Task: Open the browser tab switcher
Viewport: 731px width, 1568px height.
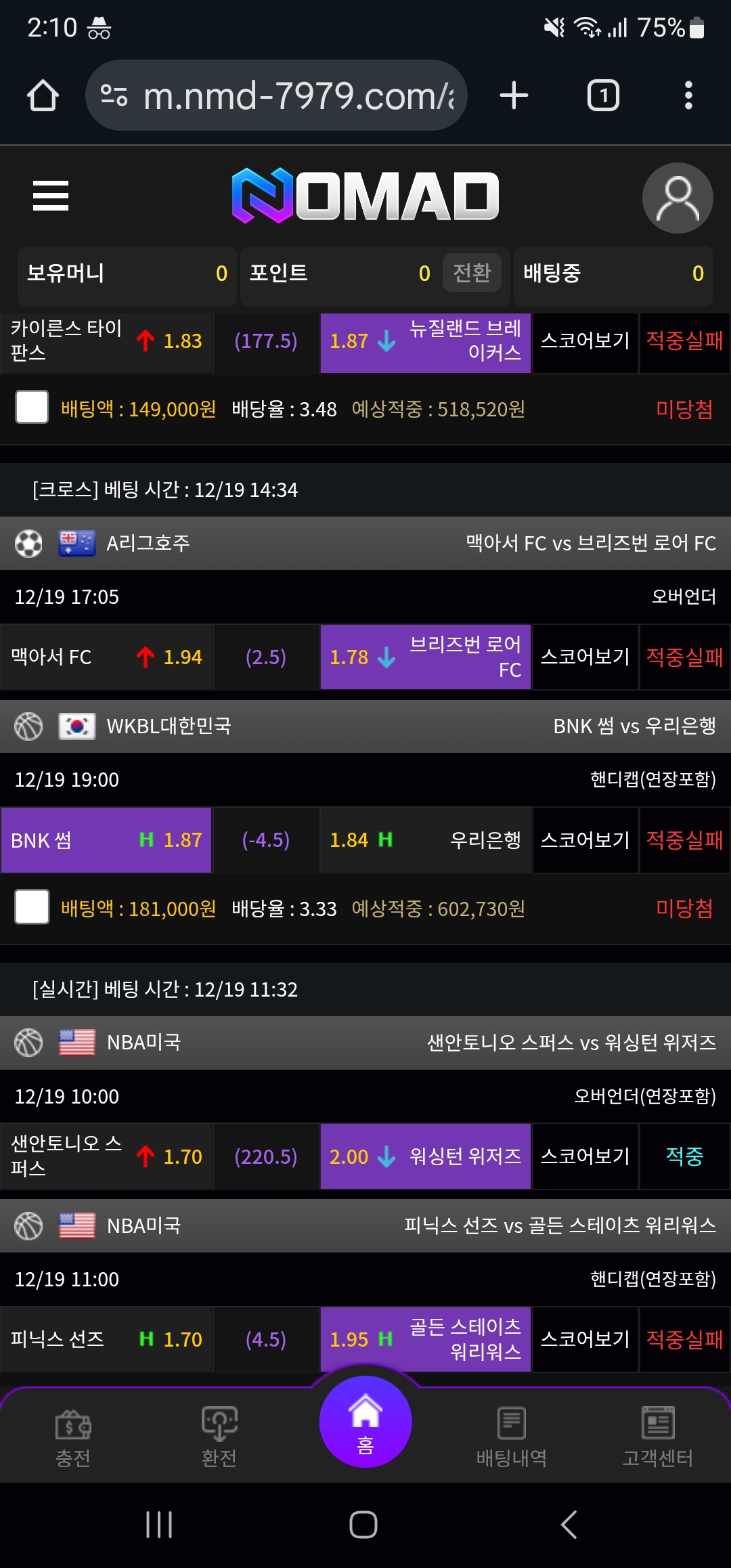Action: pyautogui.click(x=603, y=95)
